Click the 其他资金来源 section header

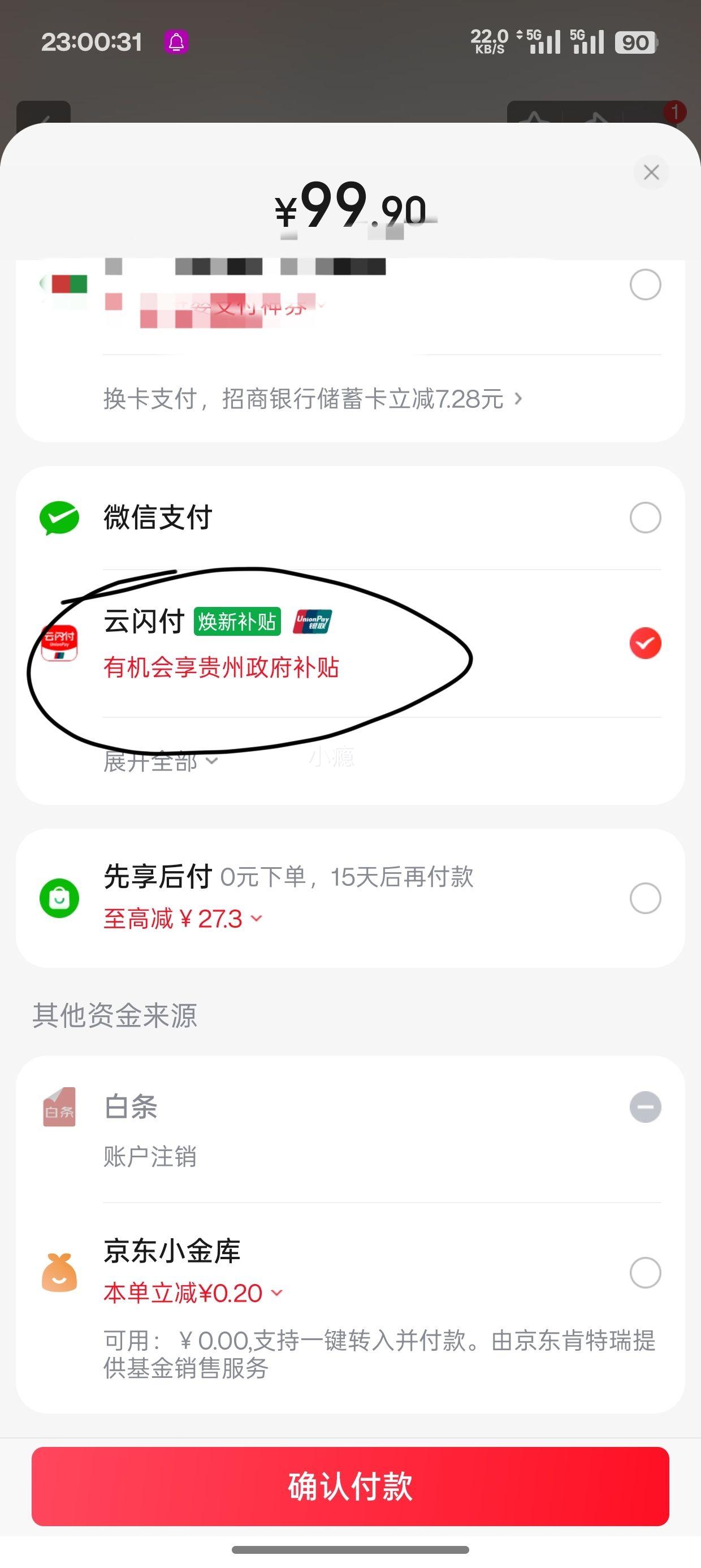pos(116,1013)
